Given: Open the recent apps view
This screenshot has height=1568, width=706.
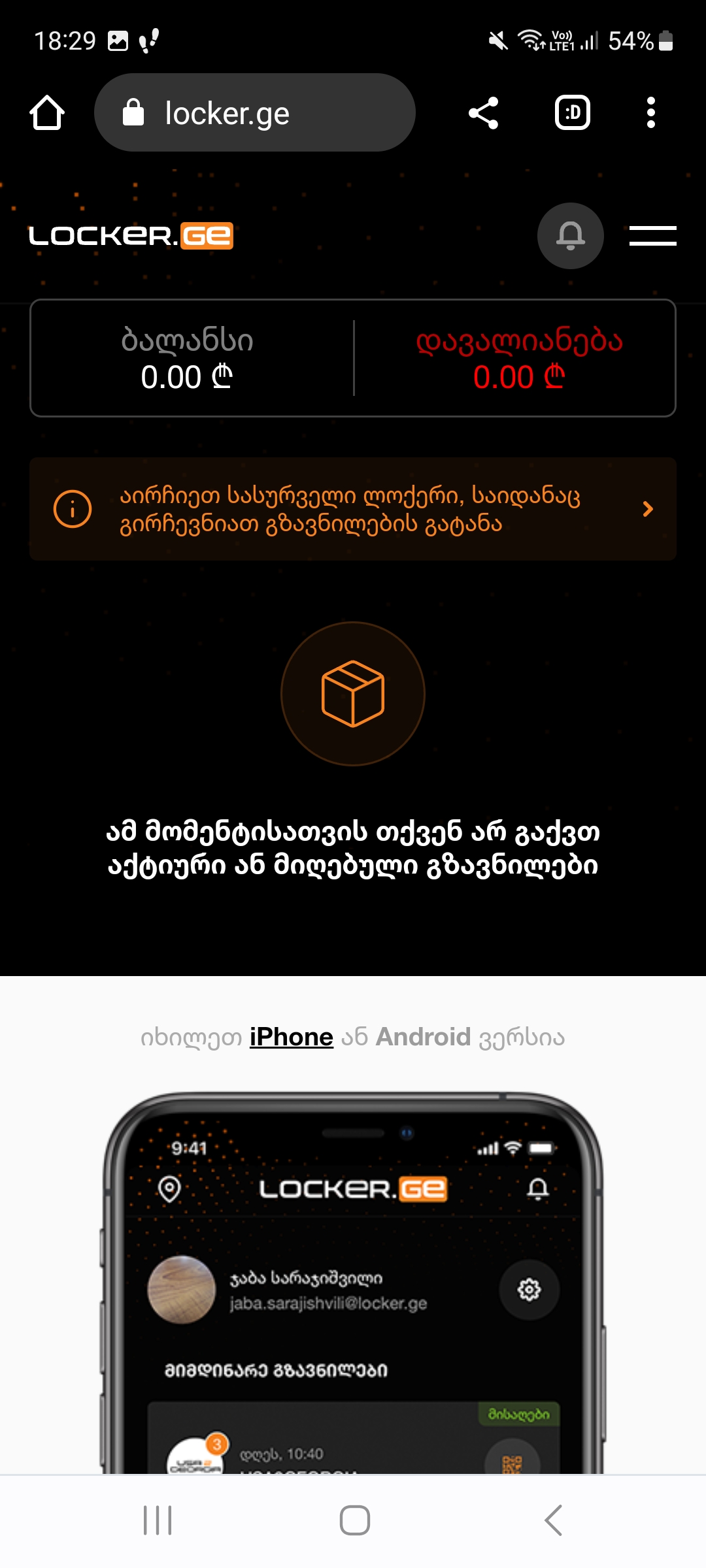Looking at the screenshot, I should point(158,1520).
